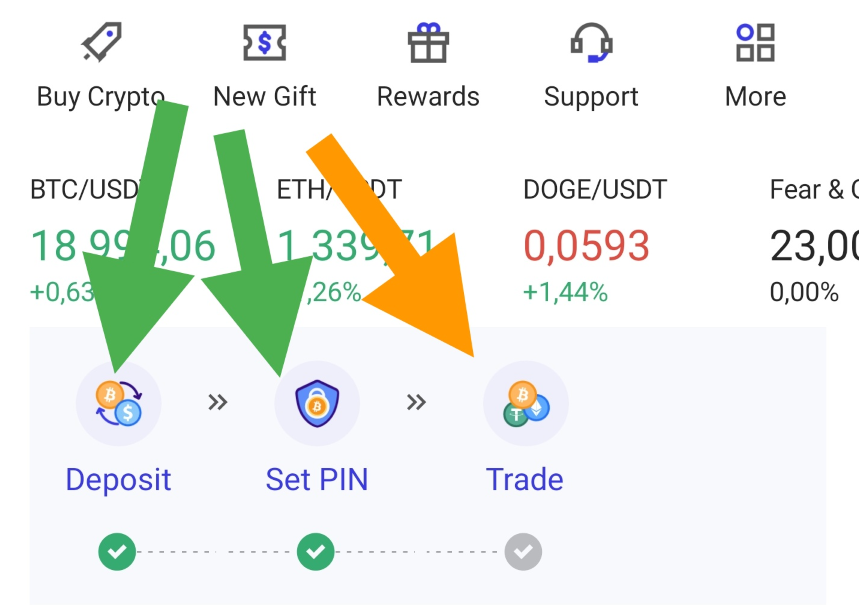Contact Support via the headset icon
This screenshot has width=859, height=605.
(591, 45)
